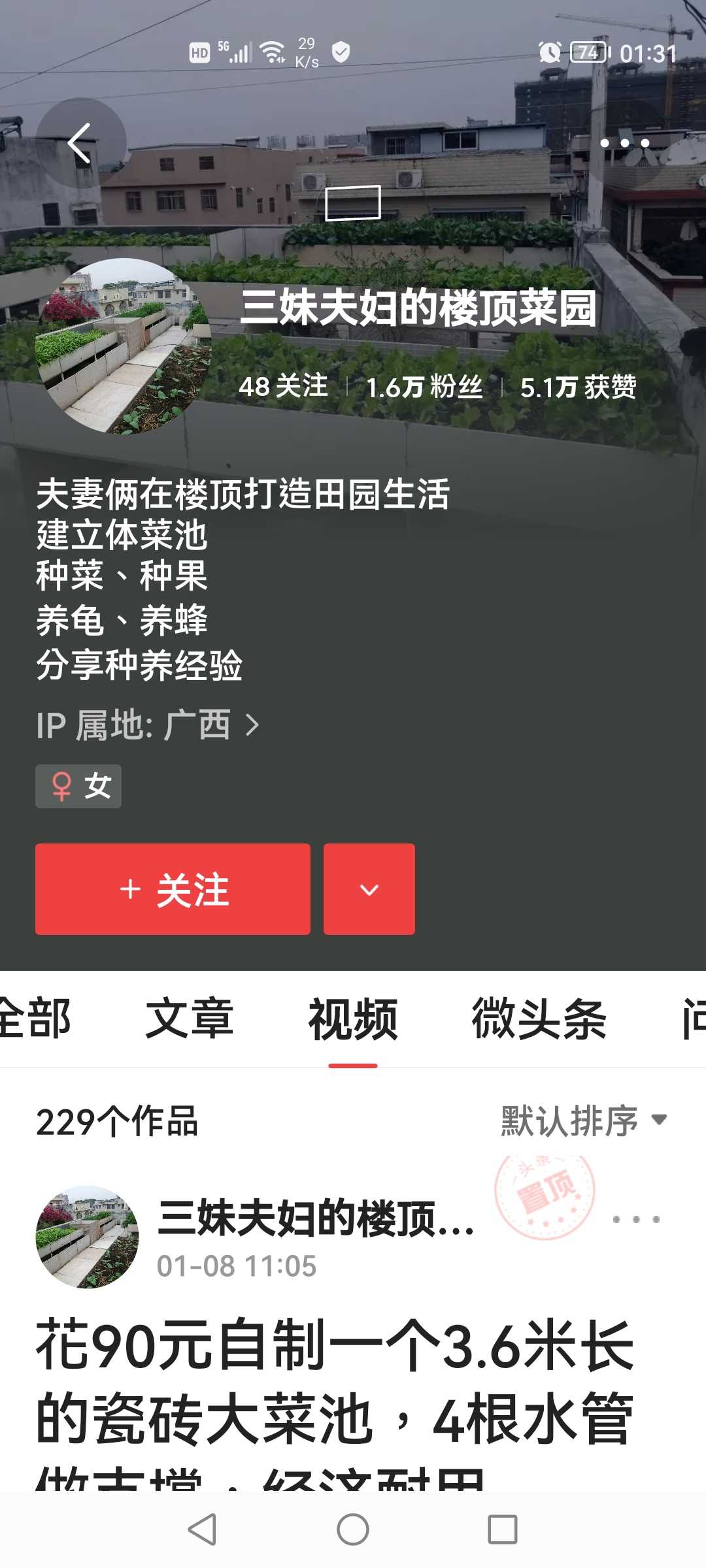
Task: Open more options on the pinned post
Action: (x=636, y=1219)
